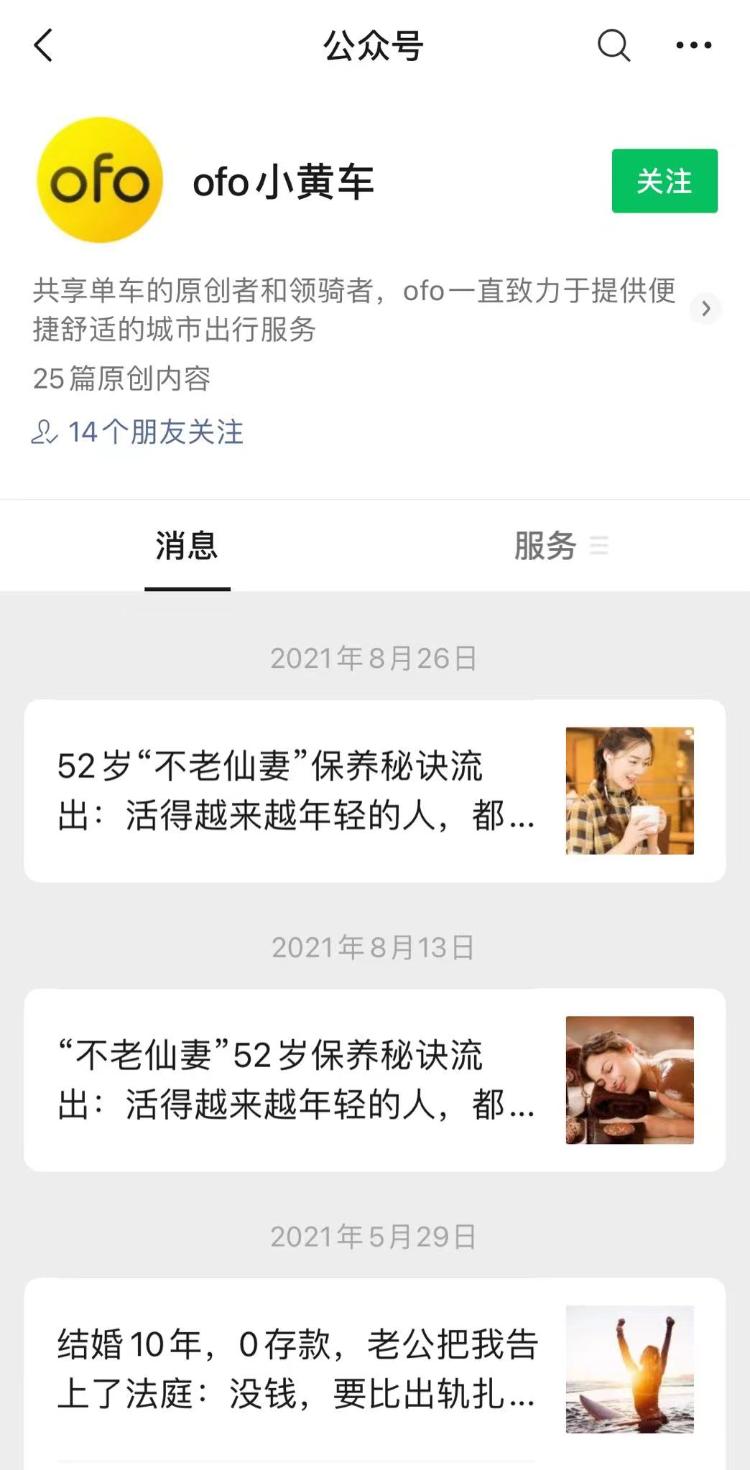Tap the spa massage thumbnail image
750x1470 pixels.
click(x=629, y=1080)
